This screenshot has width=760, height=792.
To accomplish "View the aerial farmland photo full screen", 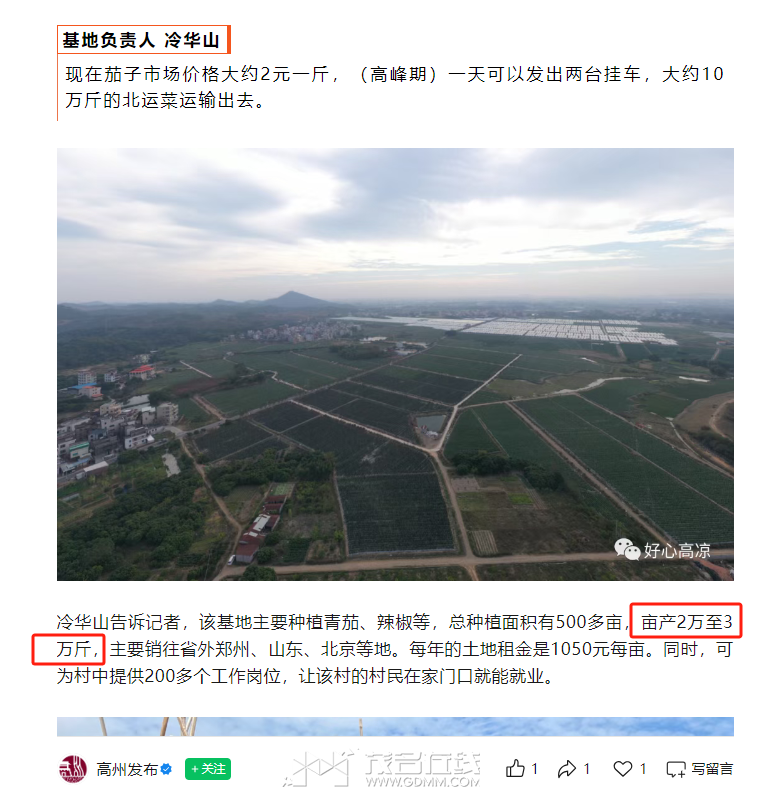I will 395,365.
